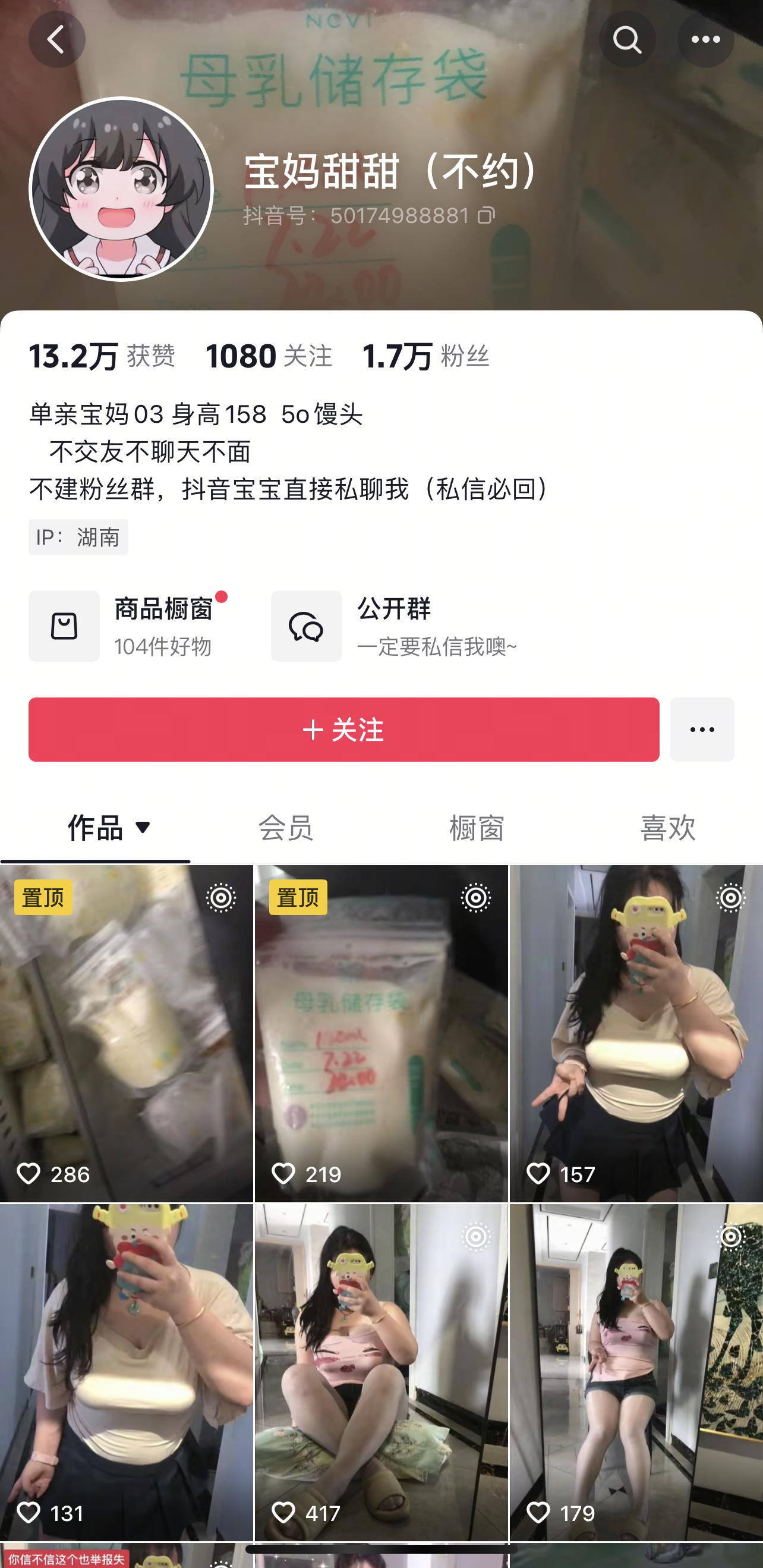
Task: Open the pinned video with 219 likes
Action: click(x=381, y=1033)
